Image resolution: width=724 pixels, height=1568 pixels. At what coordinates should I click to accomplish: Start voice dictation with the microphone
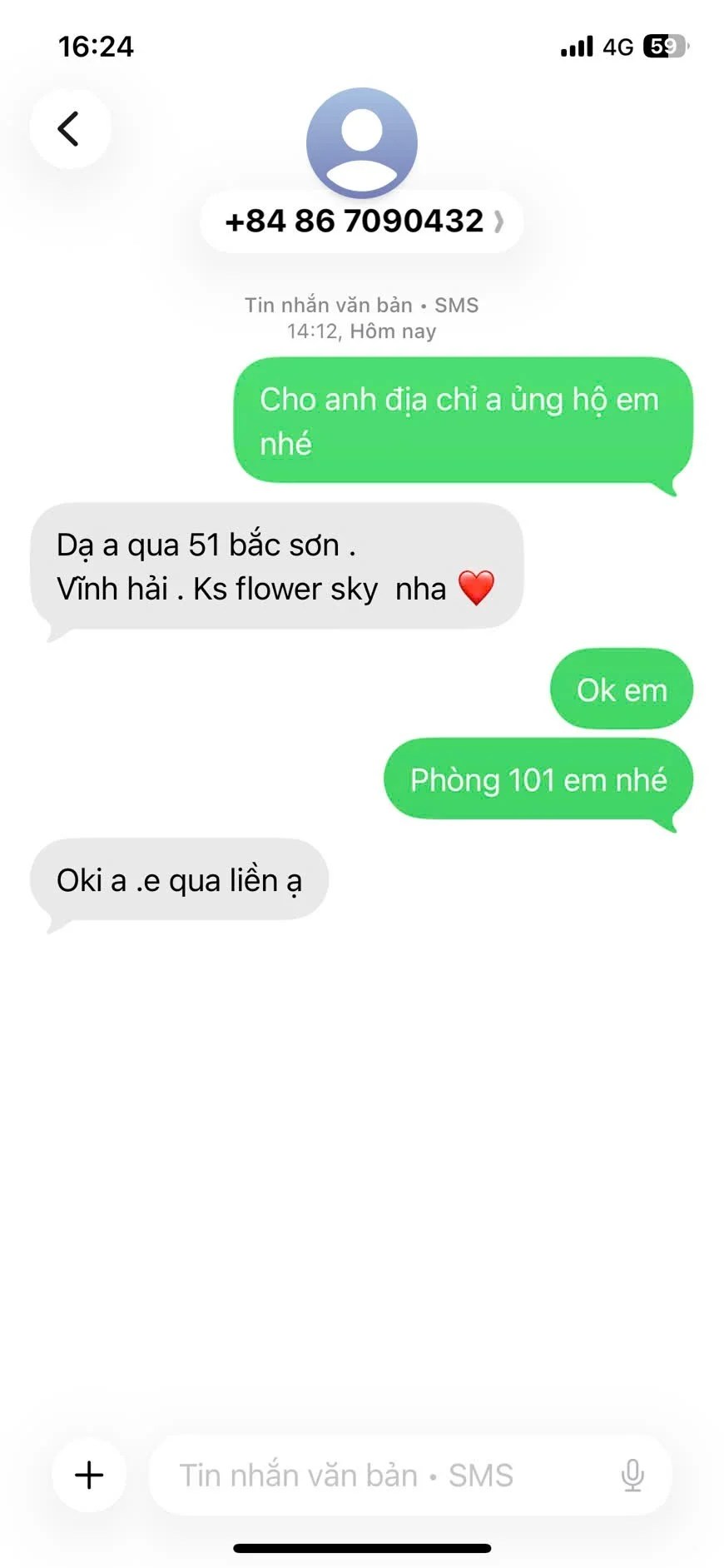pos(632,1475)
